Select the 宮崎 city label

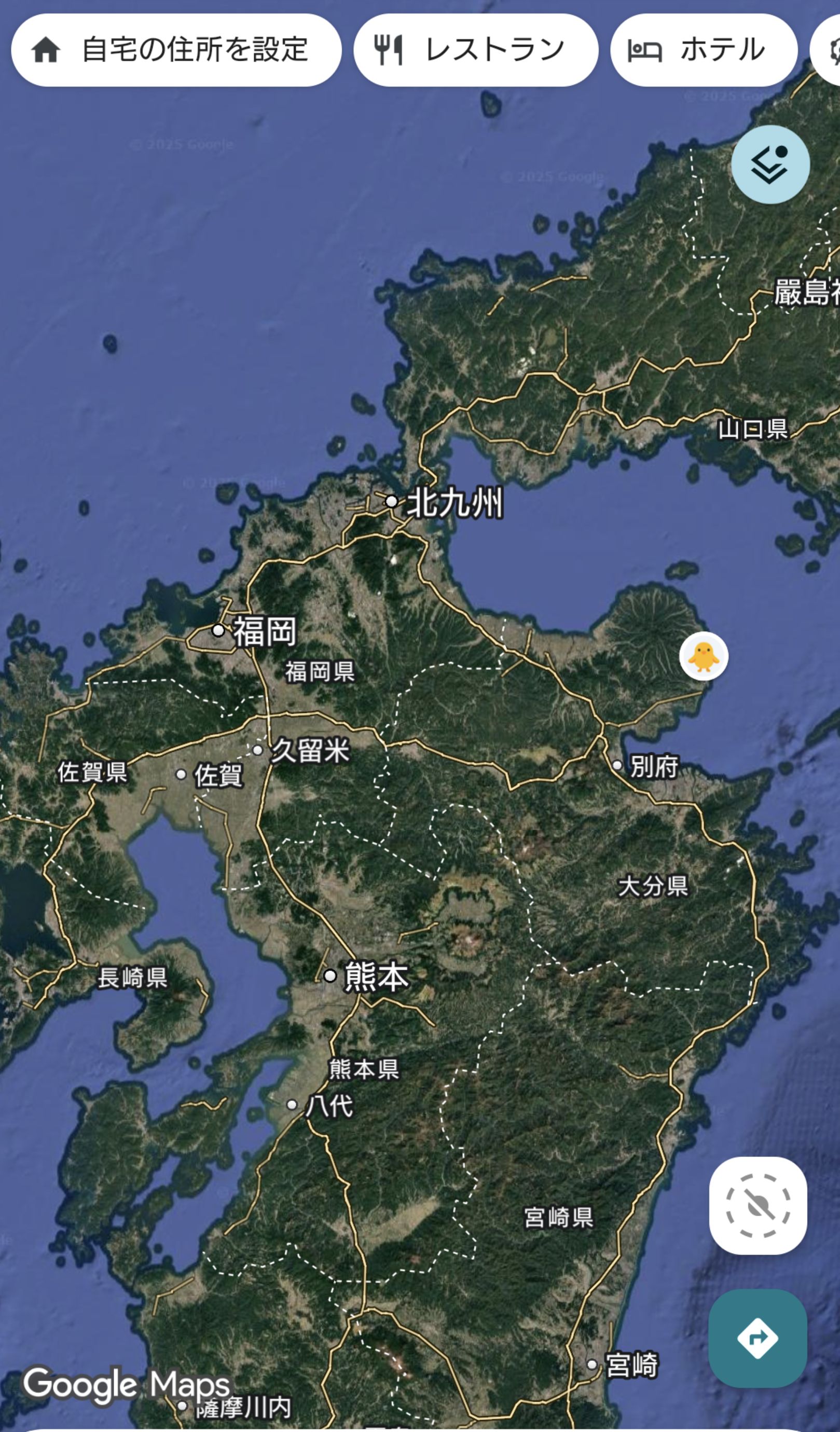(x=632, y=1365)
